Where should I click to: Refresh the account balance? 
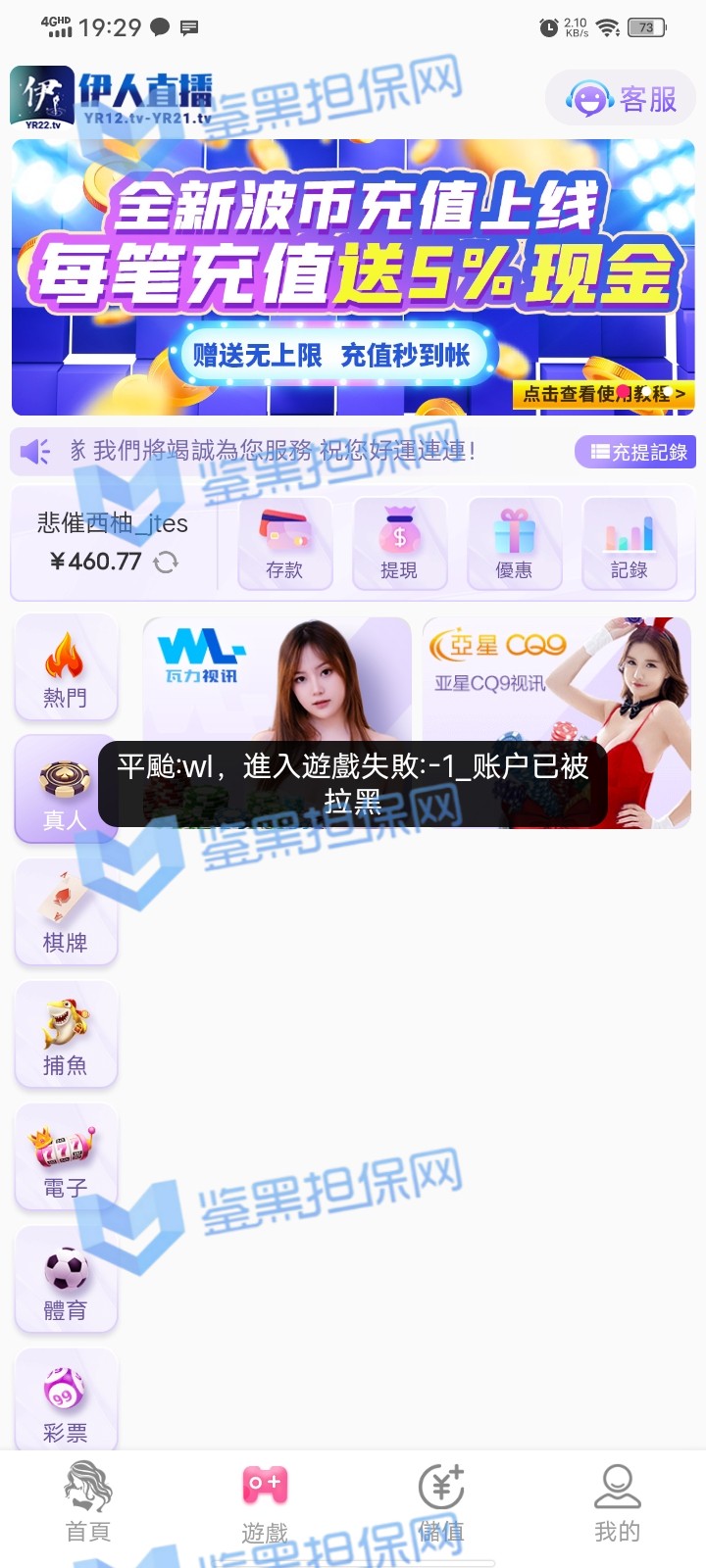(166, 562)
